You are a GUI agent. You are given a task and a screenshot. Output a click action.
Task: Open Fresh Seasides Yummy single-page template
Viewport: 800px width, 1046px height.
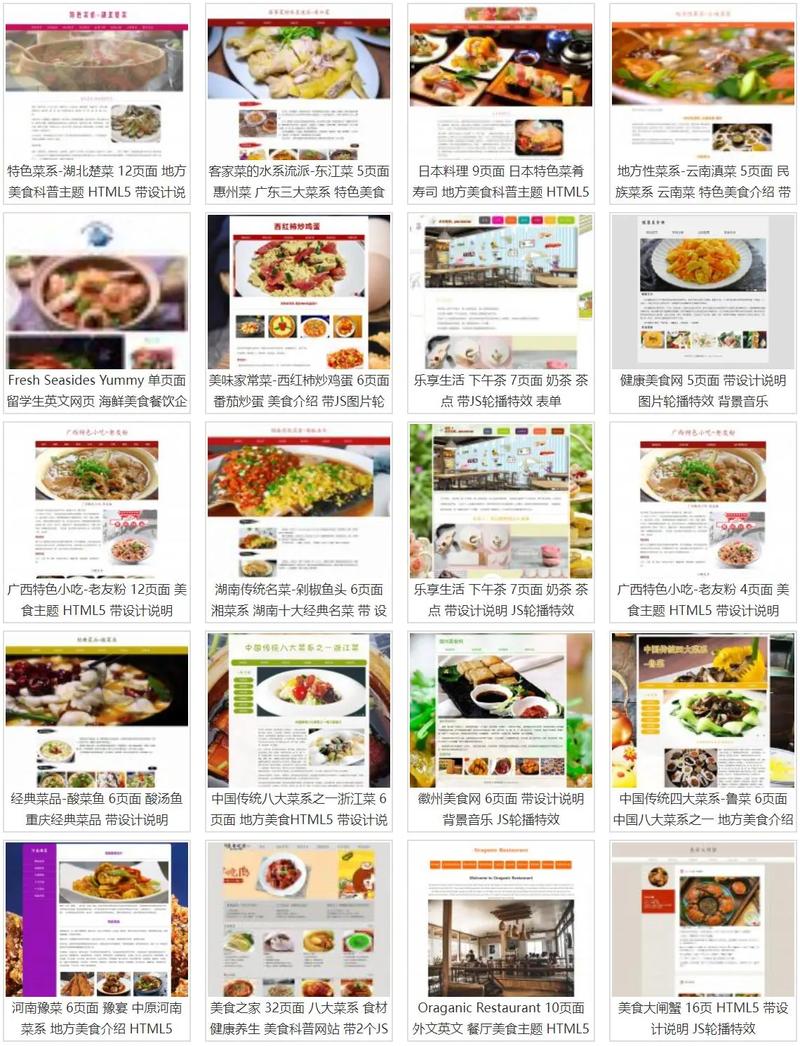pyautogui.click(x=96, y=292)
